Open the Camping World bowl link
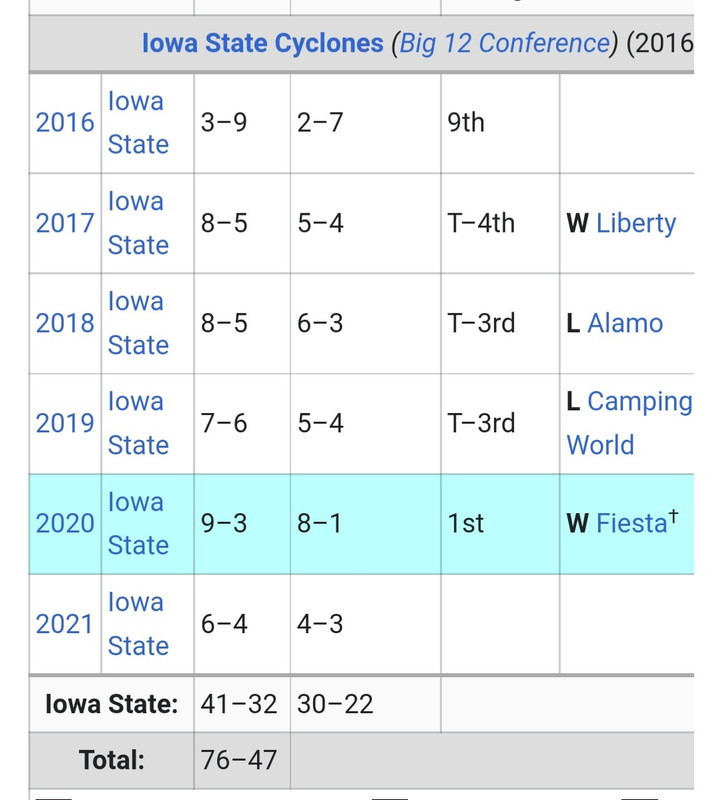This screenshot has width=721, height=800. (629, 423)
